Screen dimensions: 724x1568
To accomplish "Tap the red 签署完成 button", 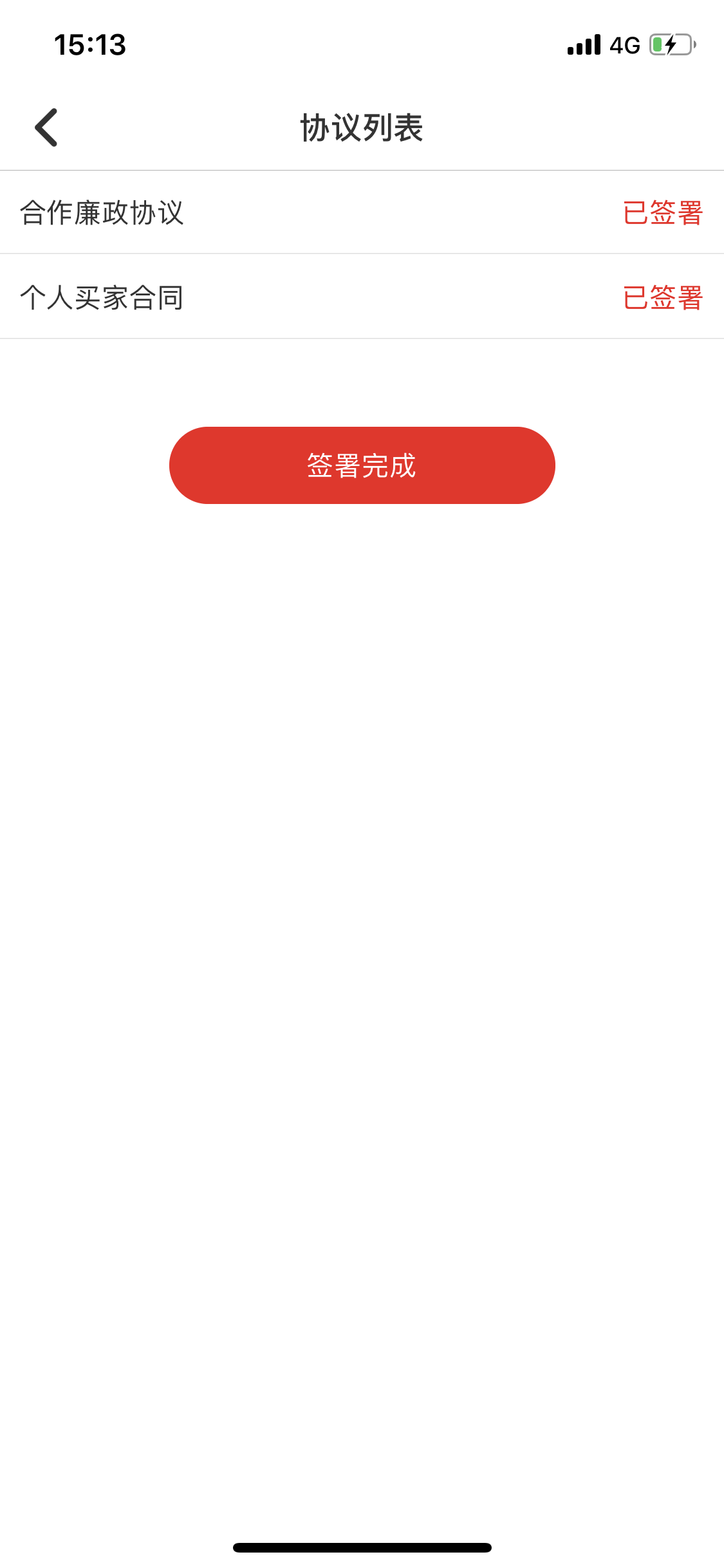I will click(x=362, y=465).
